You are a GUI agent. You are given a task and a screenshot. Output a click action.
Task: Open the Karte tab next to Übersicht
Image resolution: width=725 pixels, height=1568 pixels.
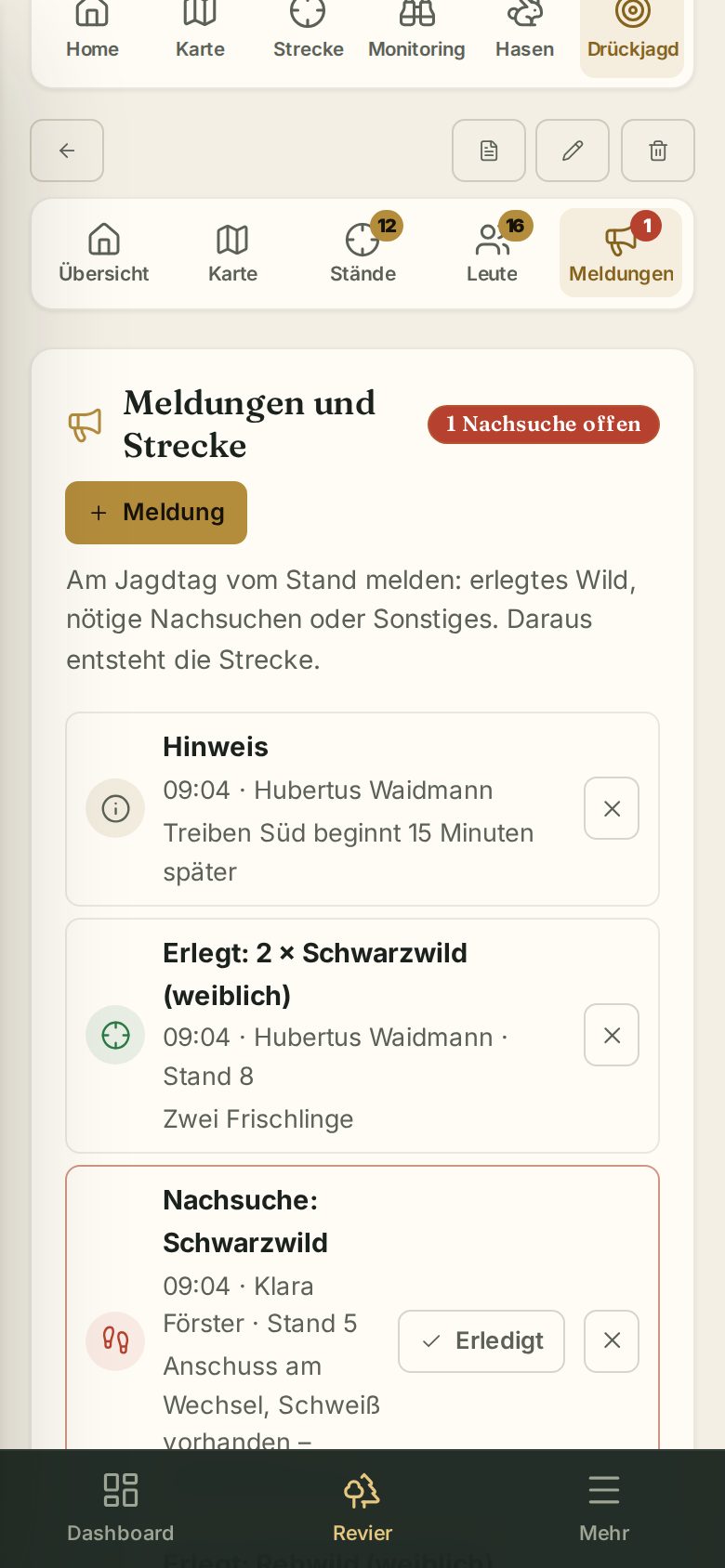(x=232, y=253)
